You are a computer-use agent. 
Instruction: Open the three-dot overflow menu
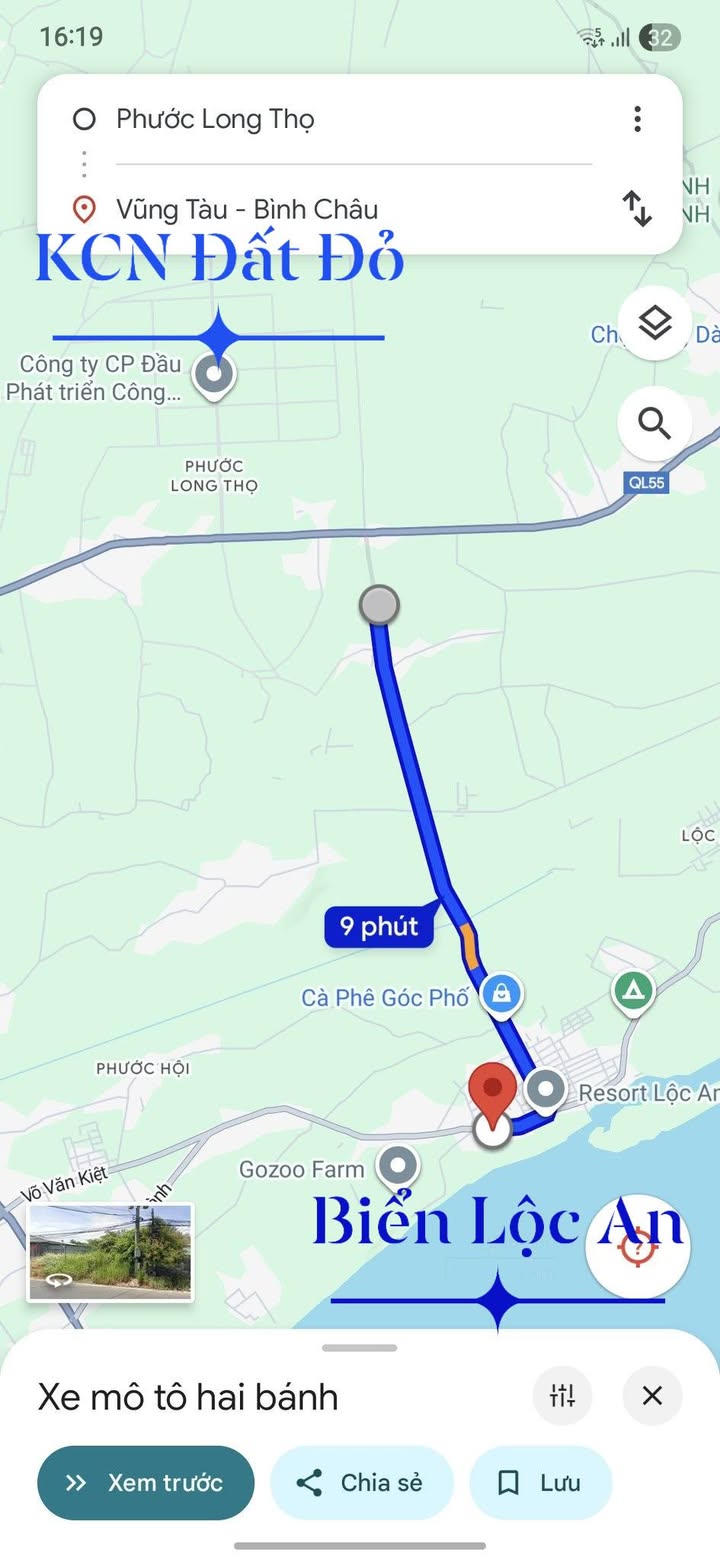(x=637, y=120)
